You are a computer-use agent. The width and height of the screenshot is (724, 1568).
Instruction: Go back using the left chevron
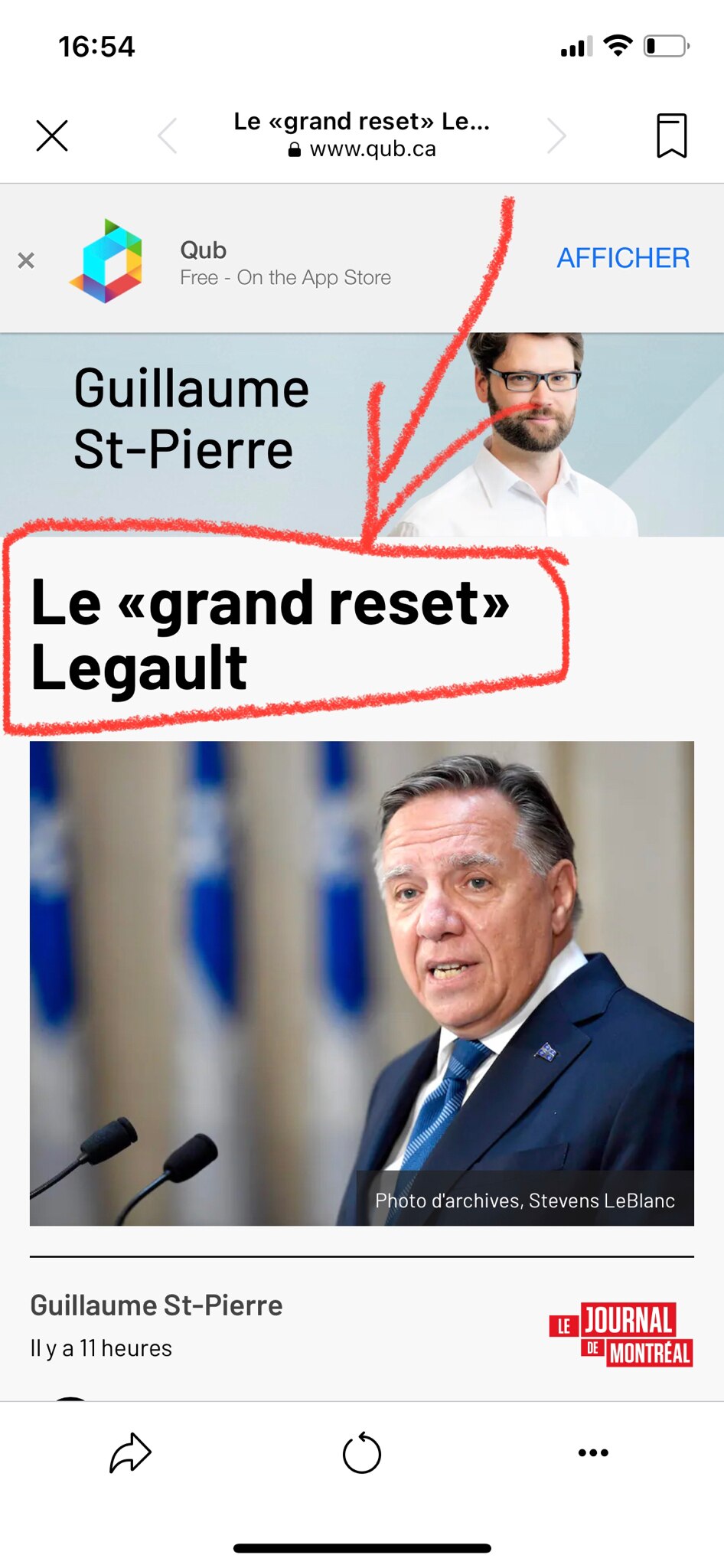(168, 135)
